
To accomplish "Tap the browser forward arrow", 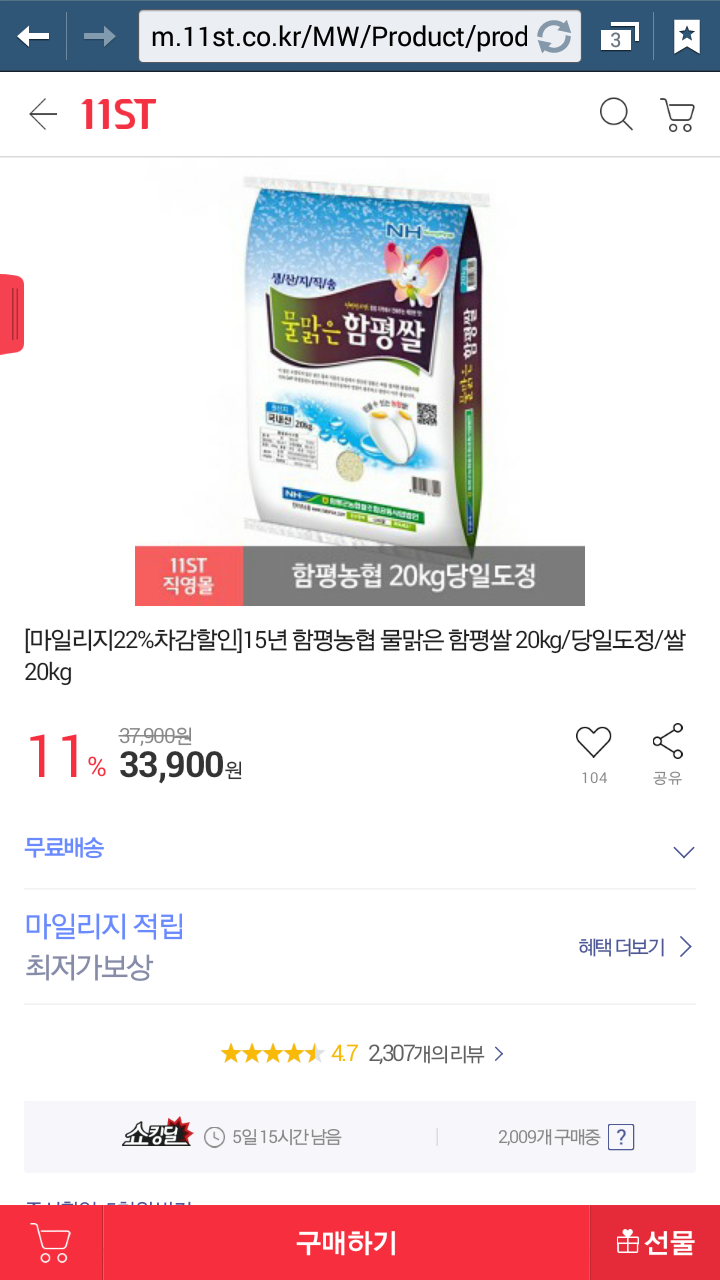I will click(x=100, y=37).
